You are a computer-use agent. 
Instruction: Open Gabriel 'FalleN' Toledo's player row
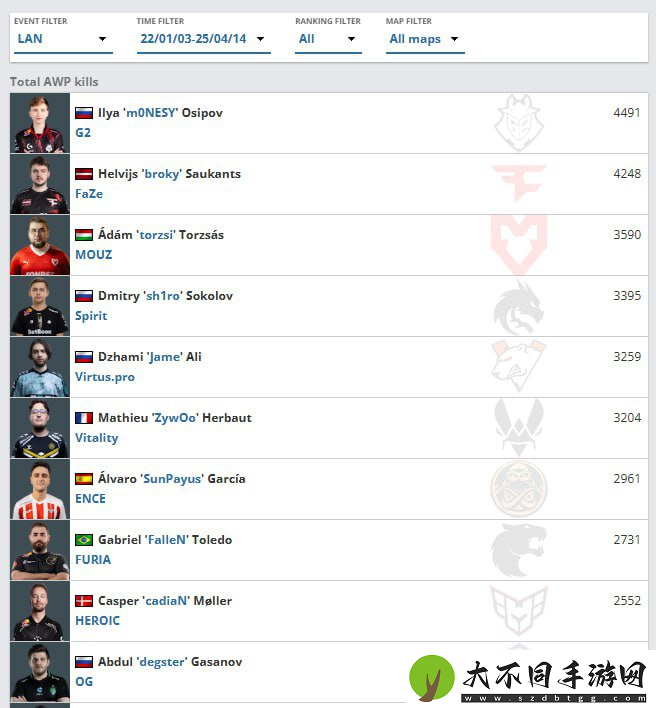point(164,540)
